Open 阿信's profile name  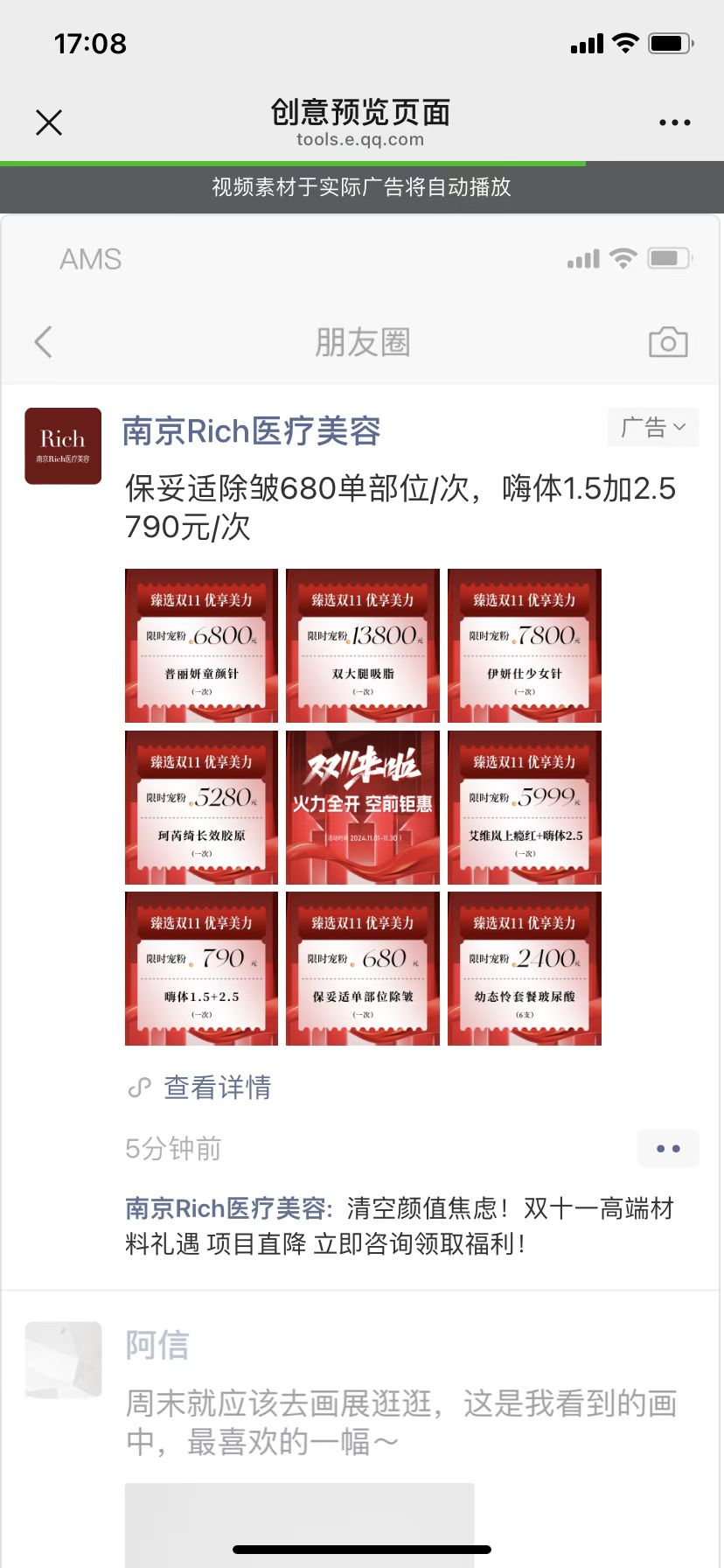click(157, 1345)
